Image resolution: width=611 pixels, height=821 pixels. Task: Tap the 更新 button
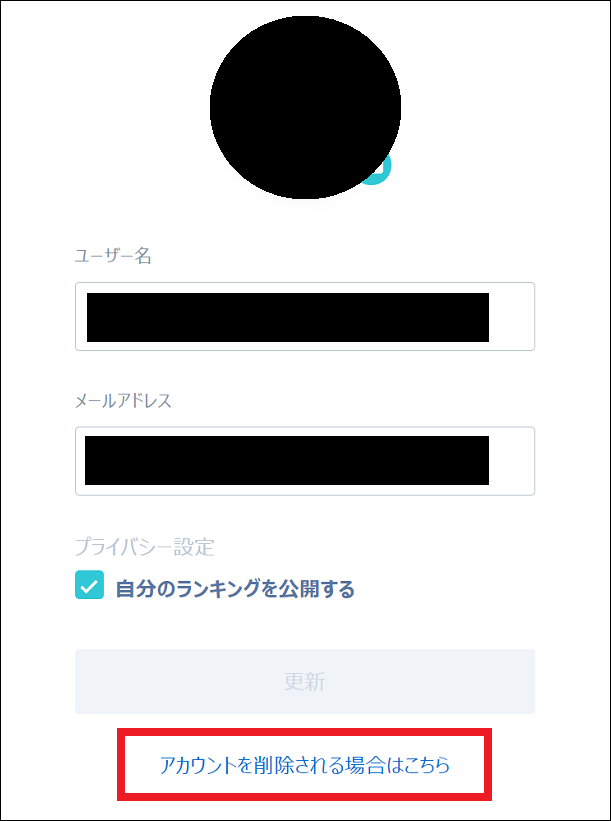pos(304,681)
